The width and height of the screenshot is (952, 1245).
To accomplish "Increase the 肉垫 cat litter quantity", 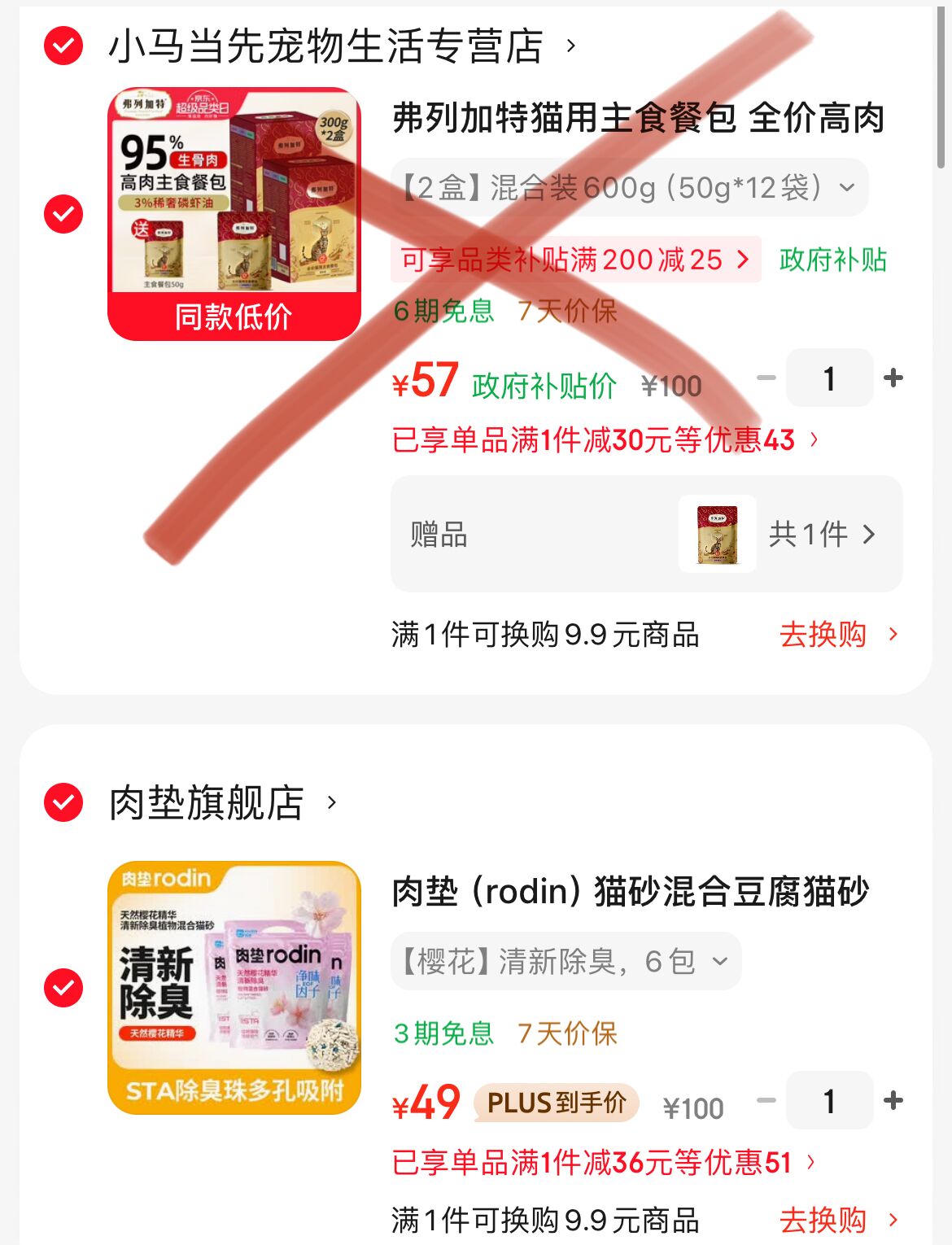I will pos(893,1100).
